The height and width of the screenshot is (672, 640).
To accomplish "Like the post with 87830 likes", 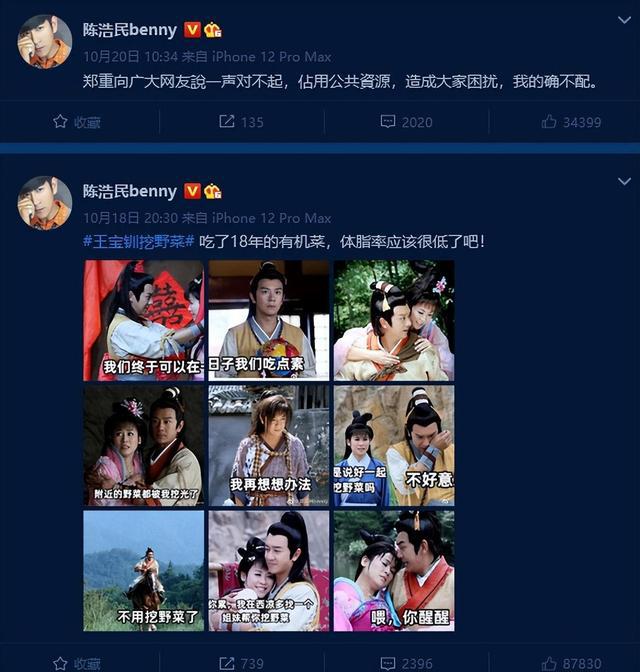I will [571, 663].
